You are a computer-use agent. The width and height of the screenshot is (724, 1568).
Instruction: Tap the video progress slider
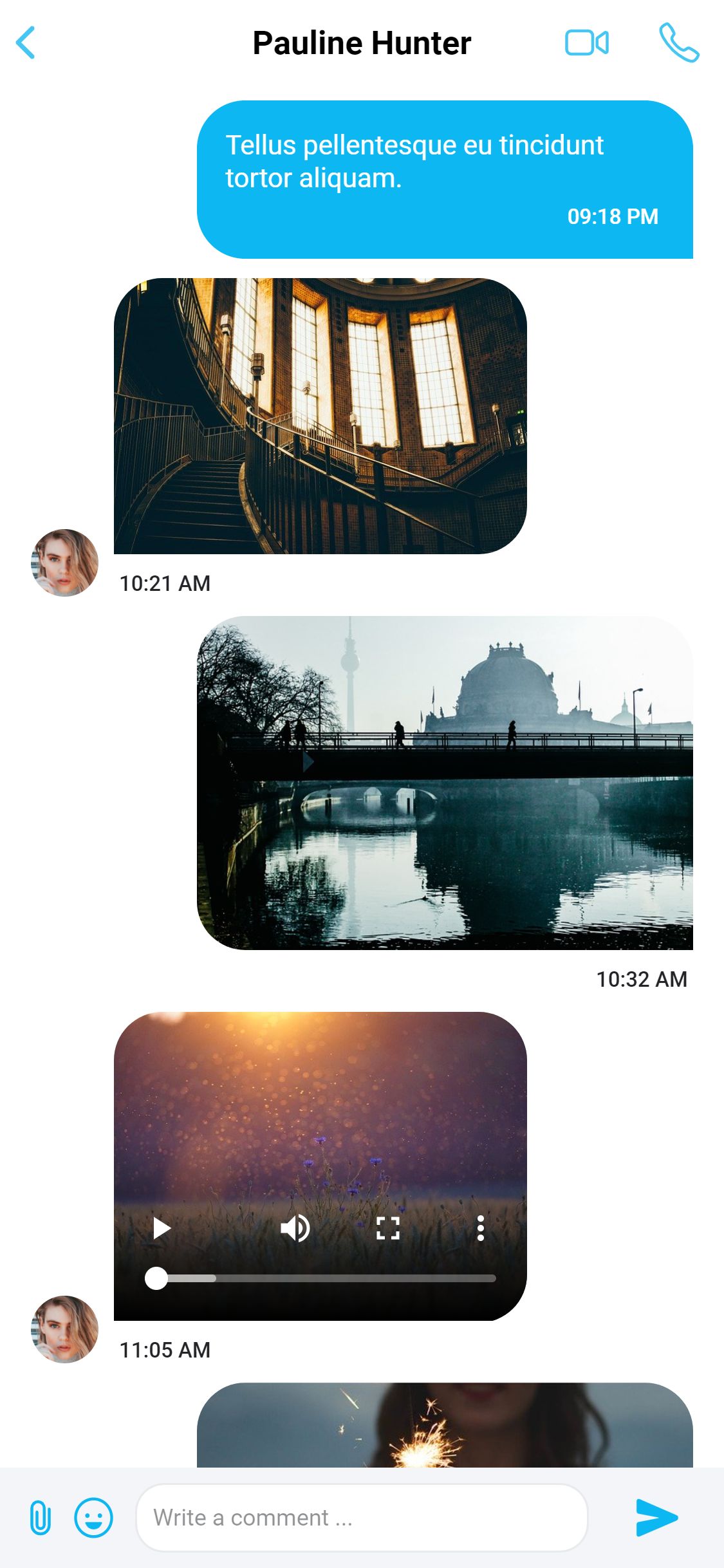tap(322, 1278)
